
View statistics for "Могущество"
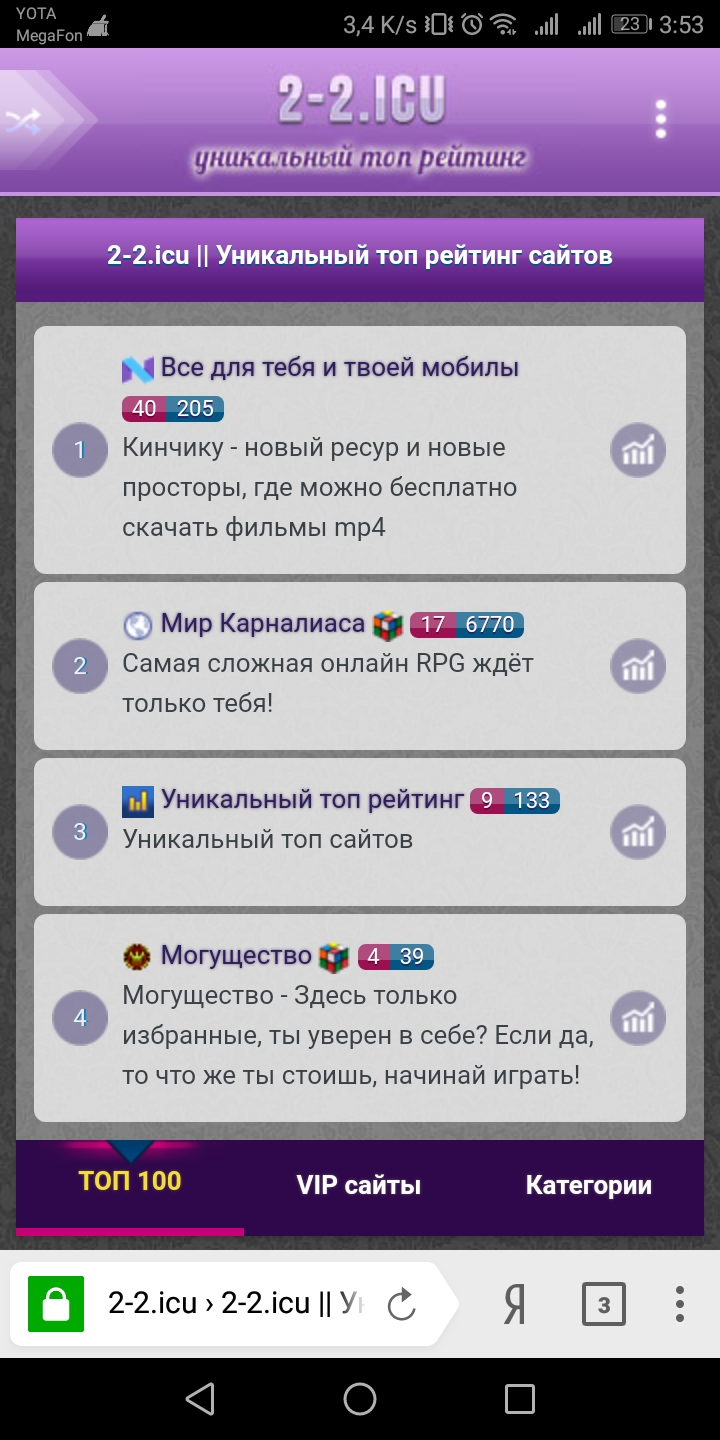(638, 1018)
